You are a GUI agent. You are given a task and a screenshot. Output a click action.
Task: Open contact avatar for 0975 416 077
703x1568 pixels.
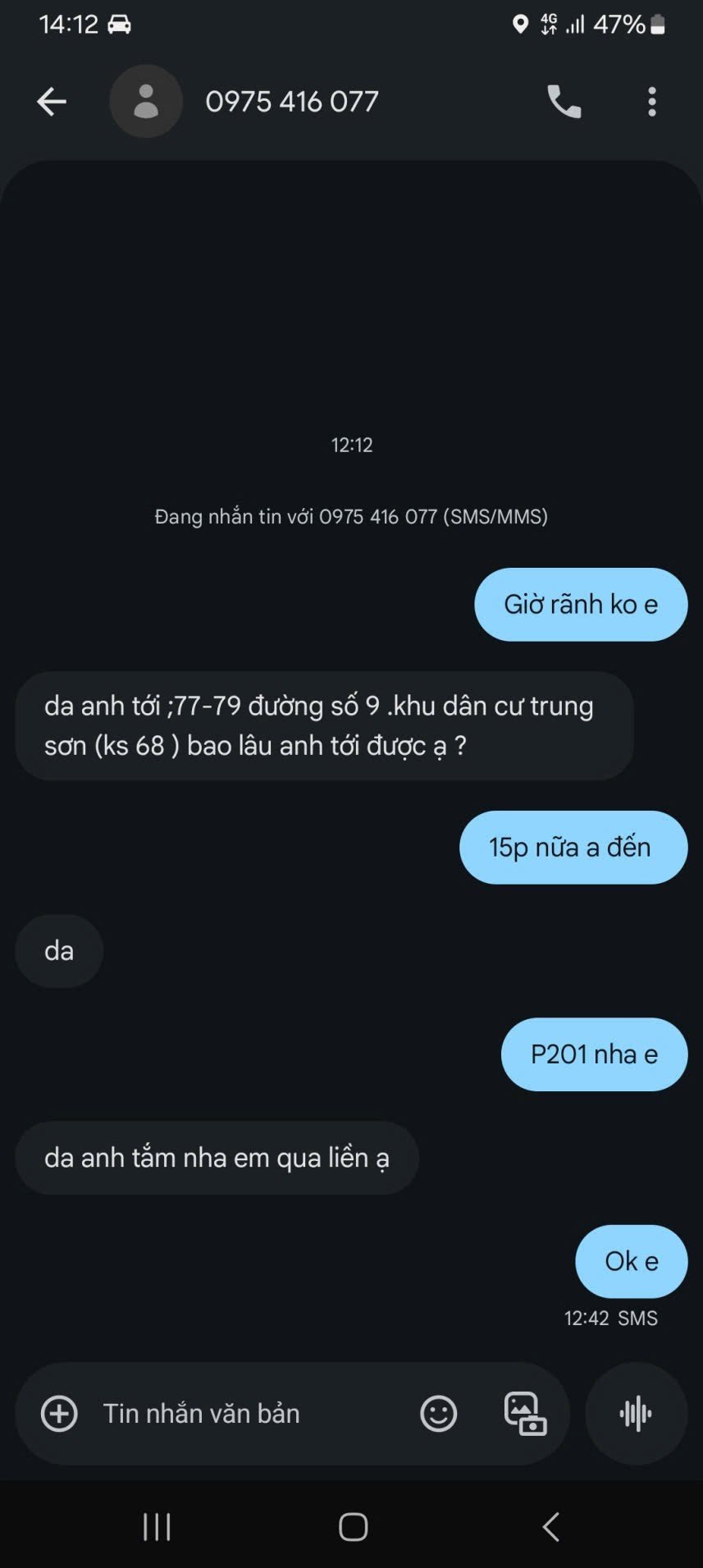146,102
